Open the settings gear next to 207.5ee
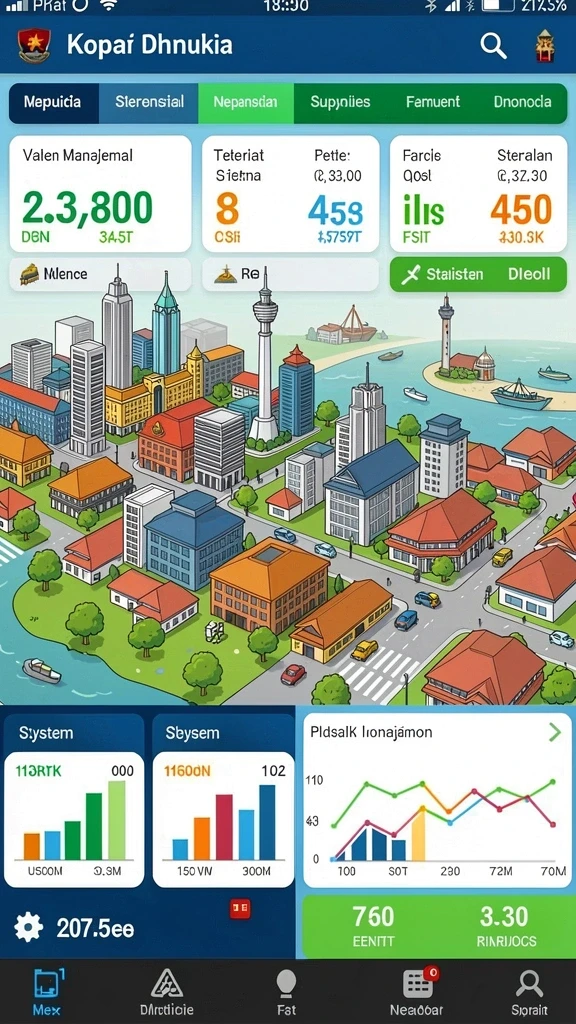576x1024 pixels. (29, 927)
